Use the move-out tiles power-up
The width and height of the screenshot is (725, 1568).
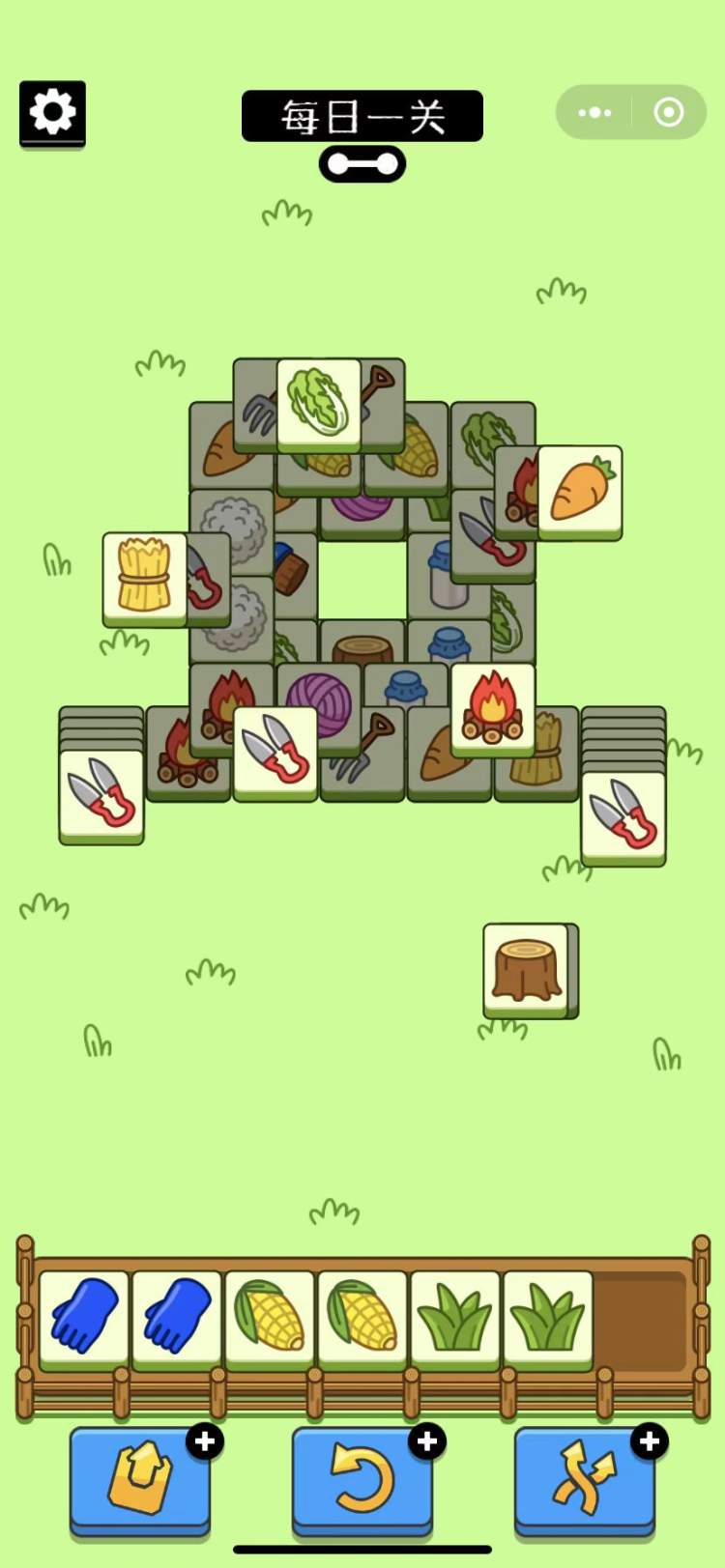140,1477
